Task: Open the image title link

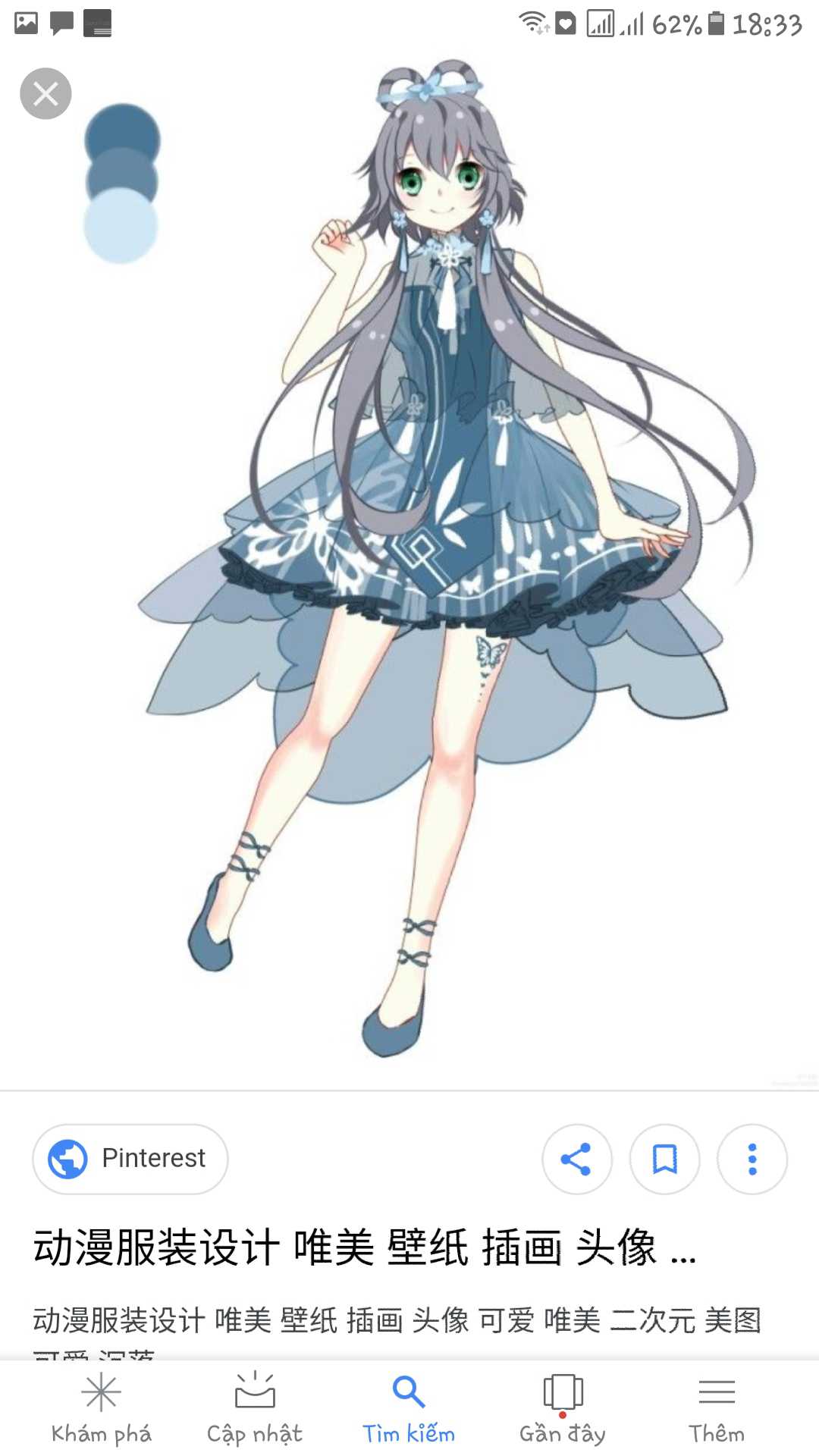Action: (x=364, y=1247)
